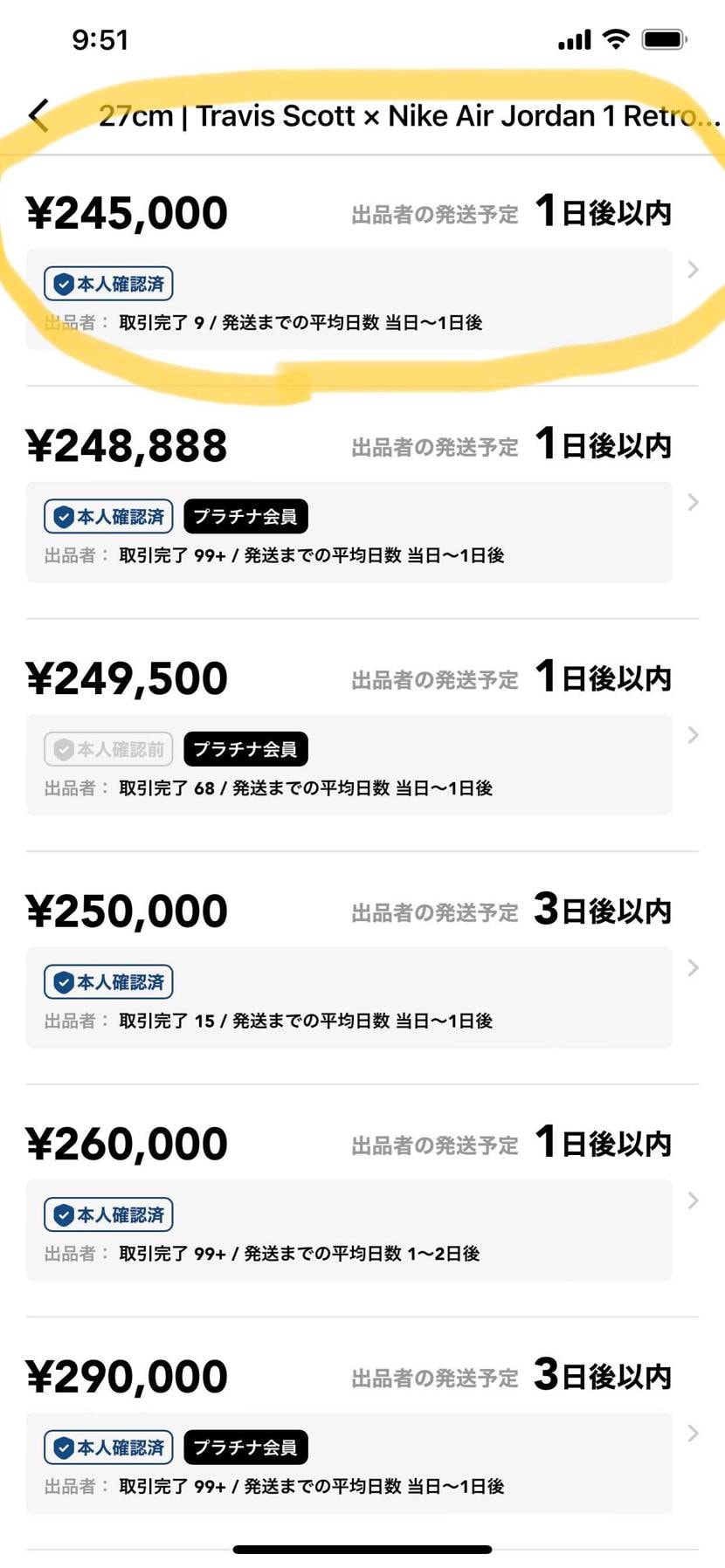The image size is (725, 1568).
Task: Expand the ¥248,888 listing details chevron
Action: [693, 502]
